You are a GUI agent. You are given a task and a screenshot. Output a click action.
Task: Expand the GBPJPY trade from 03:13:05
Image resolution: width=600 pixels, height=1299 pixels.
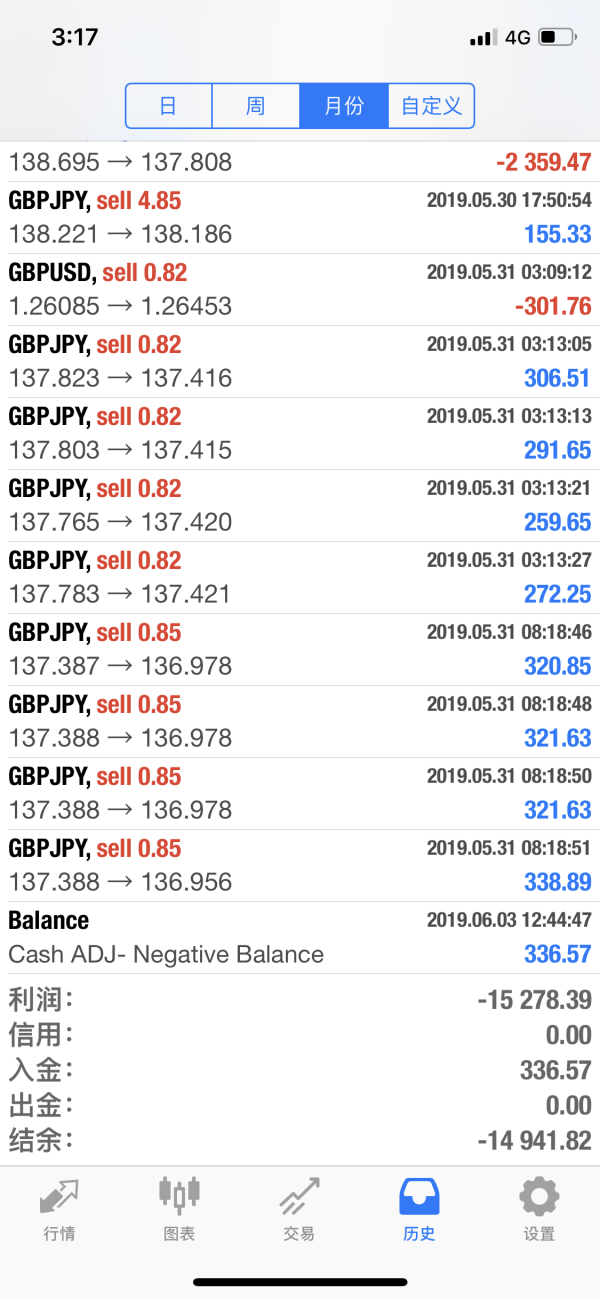coord(300,361)
